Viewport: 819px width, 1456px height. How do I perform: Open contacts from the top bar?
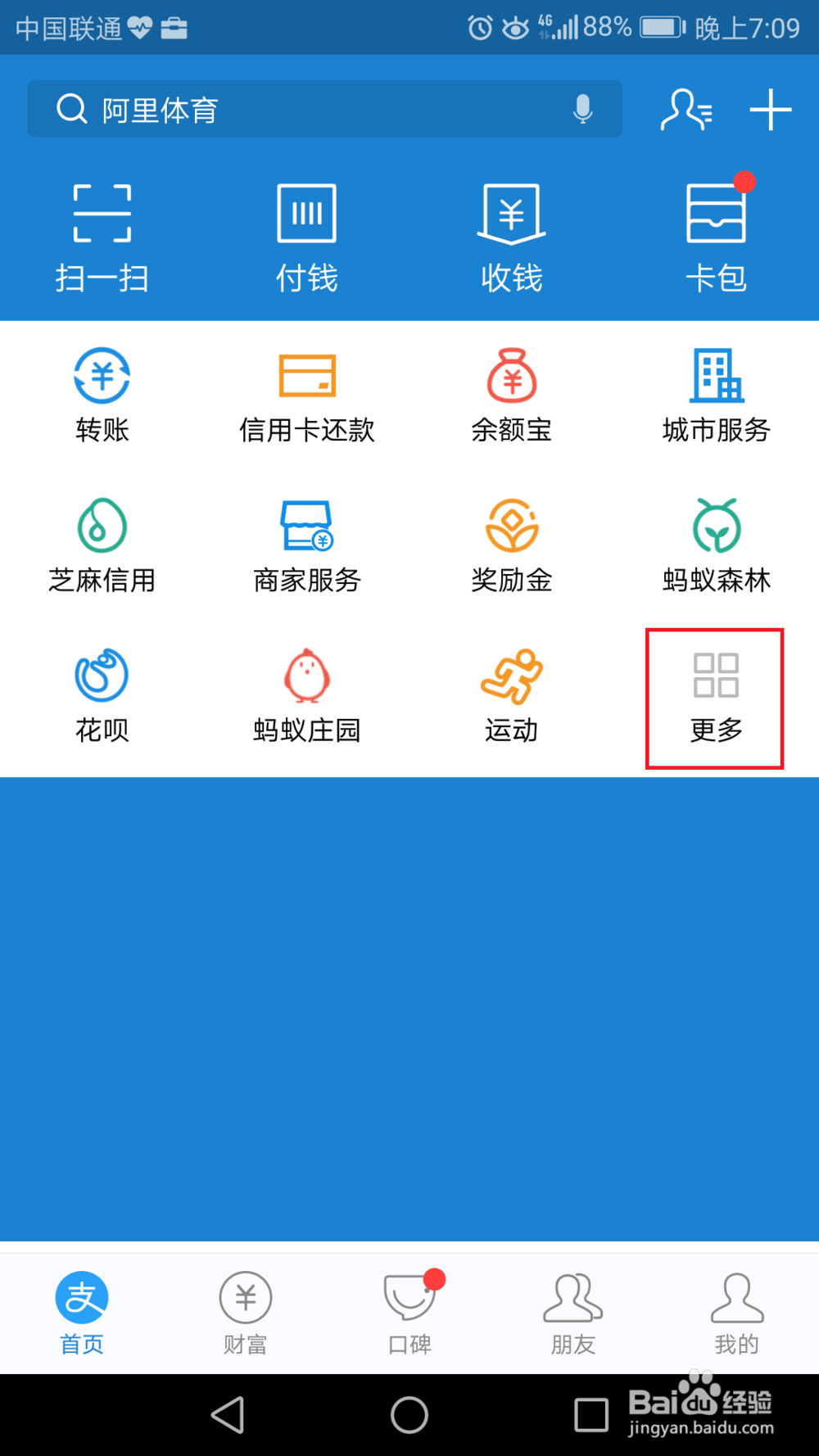point(686,111)
